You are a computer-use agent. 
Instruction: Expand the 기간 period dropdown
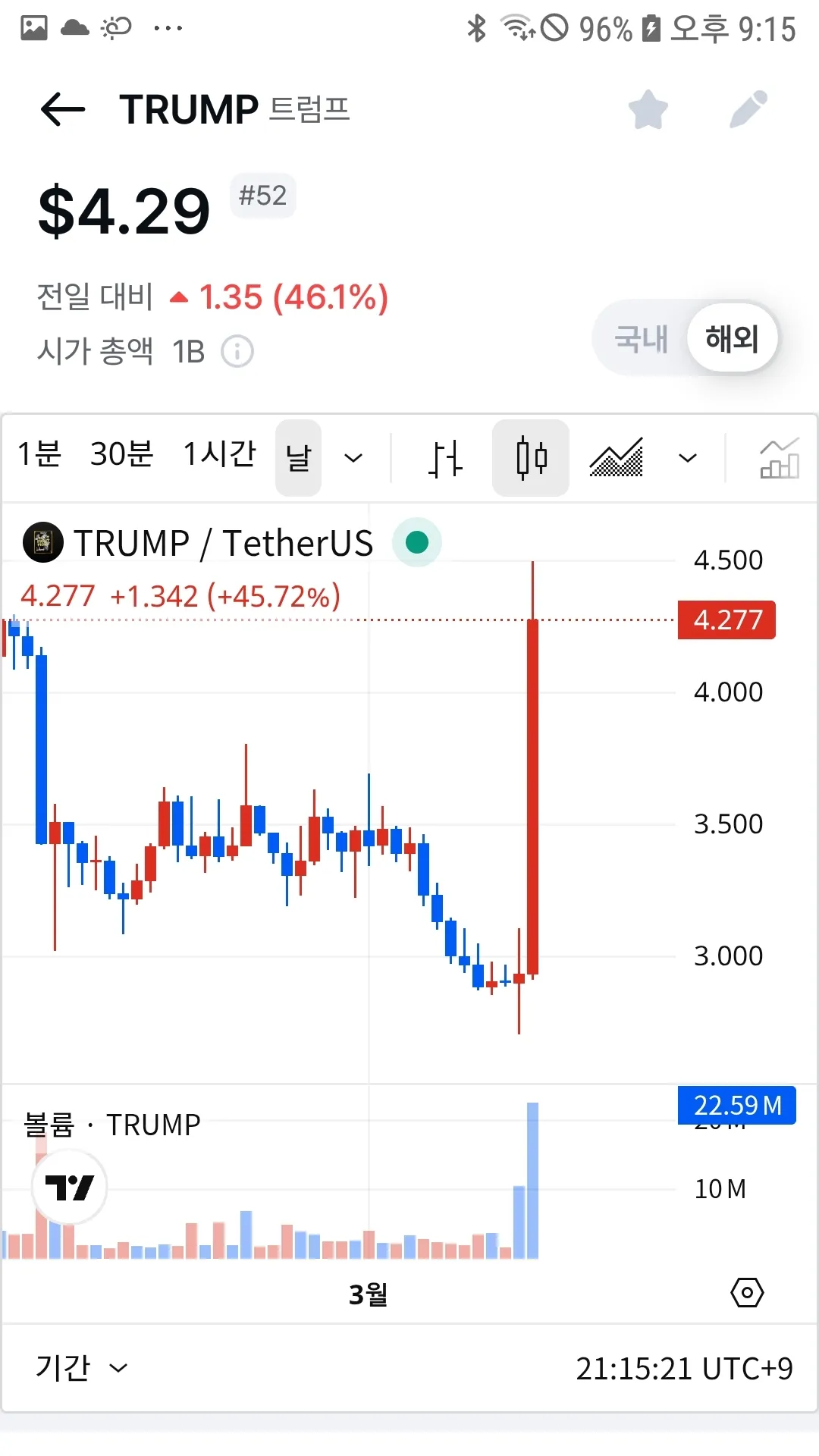(81, 1368)
